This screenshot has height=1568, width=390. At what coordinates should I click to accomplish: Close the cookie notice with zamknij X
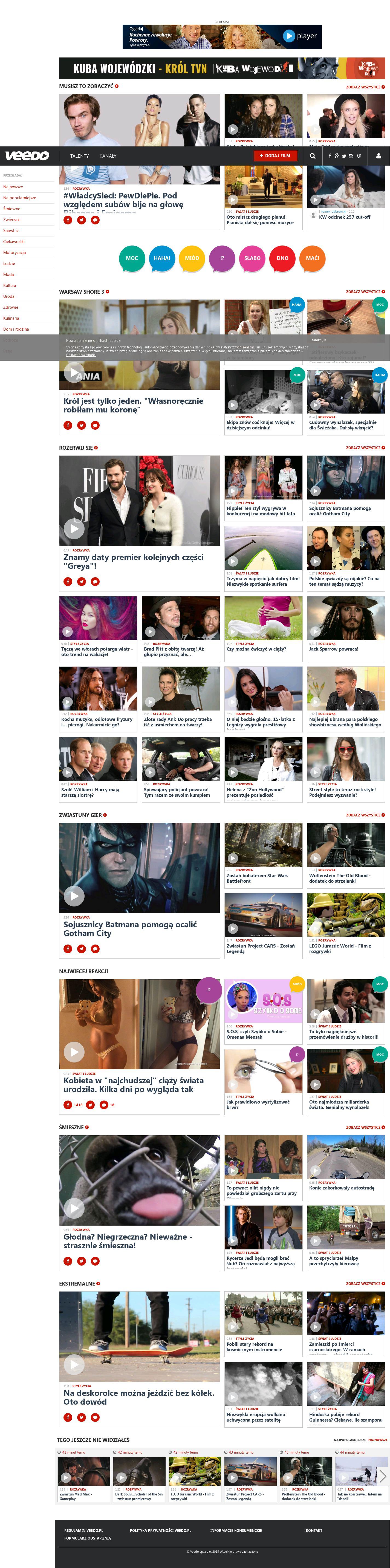pyautogui.click(x=318, y=340)
